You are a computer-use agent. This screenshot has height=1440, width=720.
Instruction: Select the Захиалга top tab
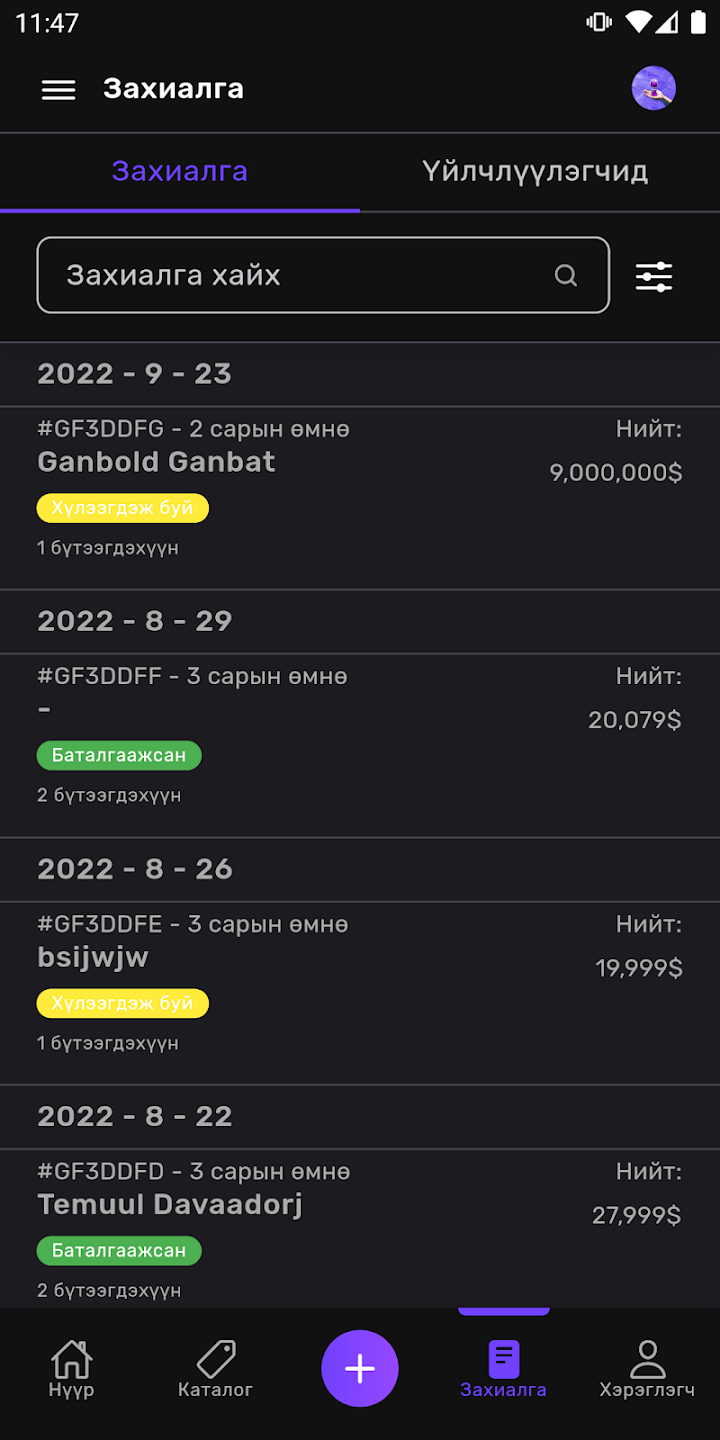(x=180, y=171)
